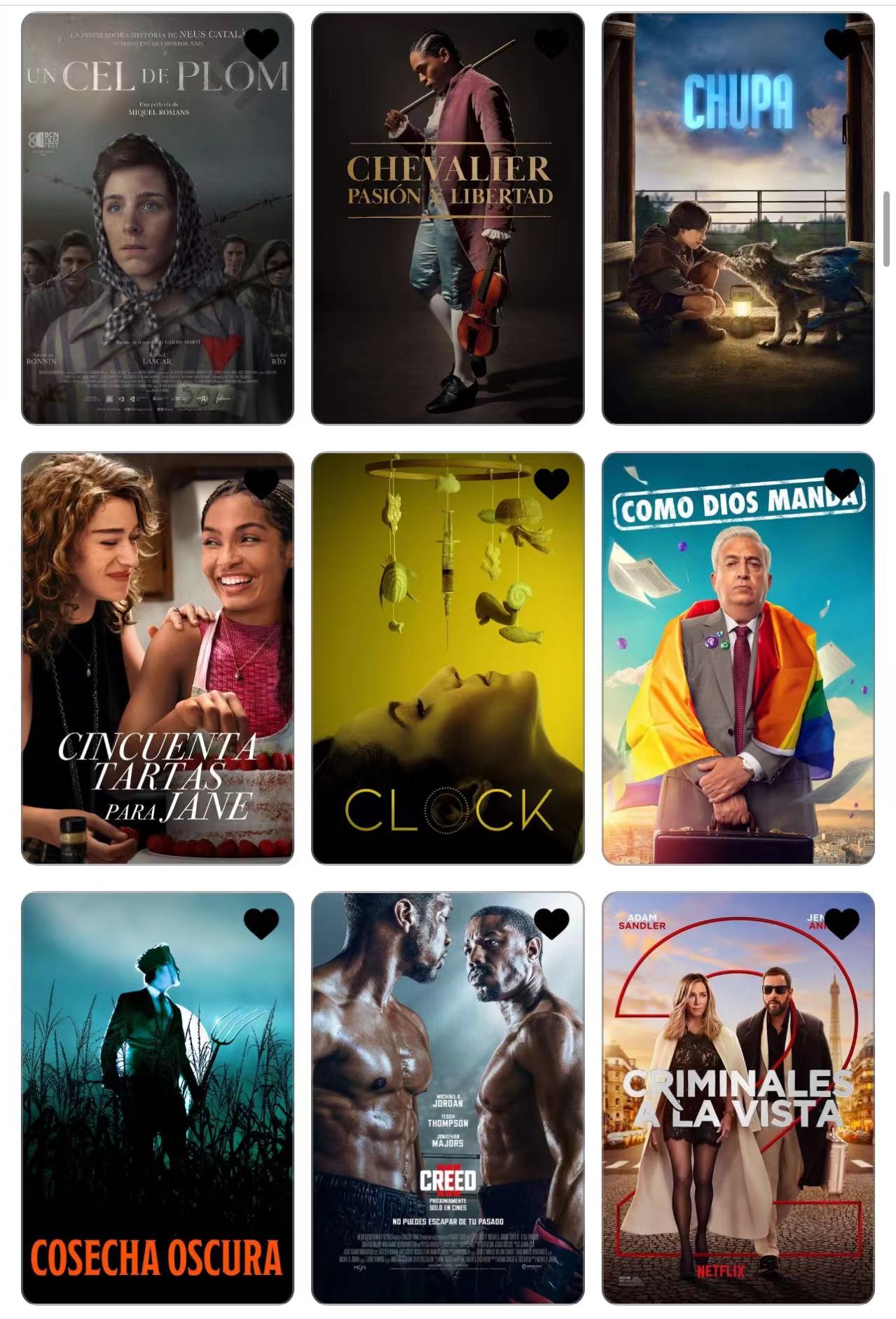Favorite Creed III with the heart
Screen dimensions: 896x1319
click(551, 924)
